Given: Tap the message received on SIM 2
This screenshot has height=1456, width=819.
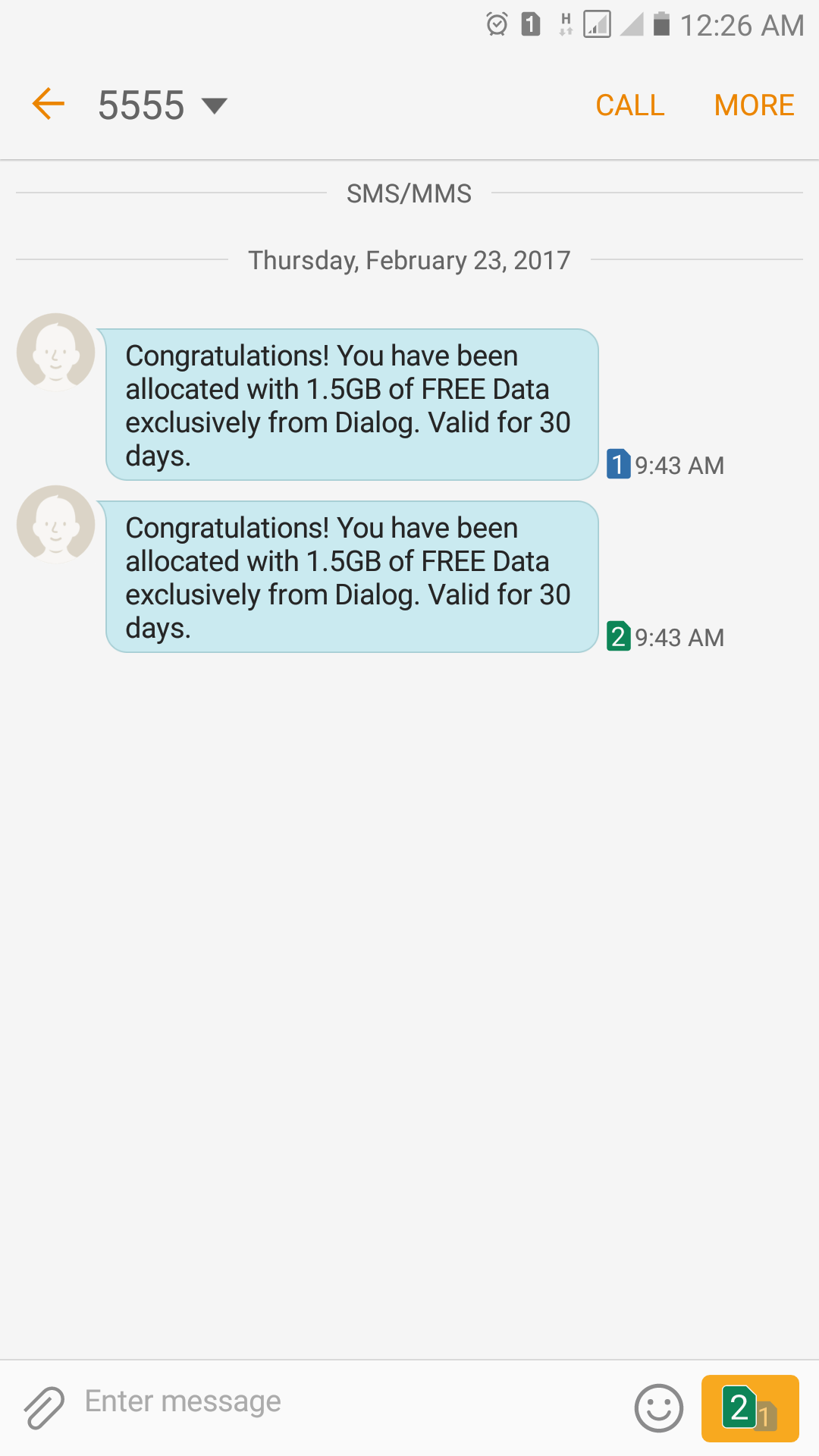Looking at the screenshot, I should coord(352,577).
